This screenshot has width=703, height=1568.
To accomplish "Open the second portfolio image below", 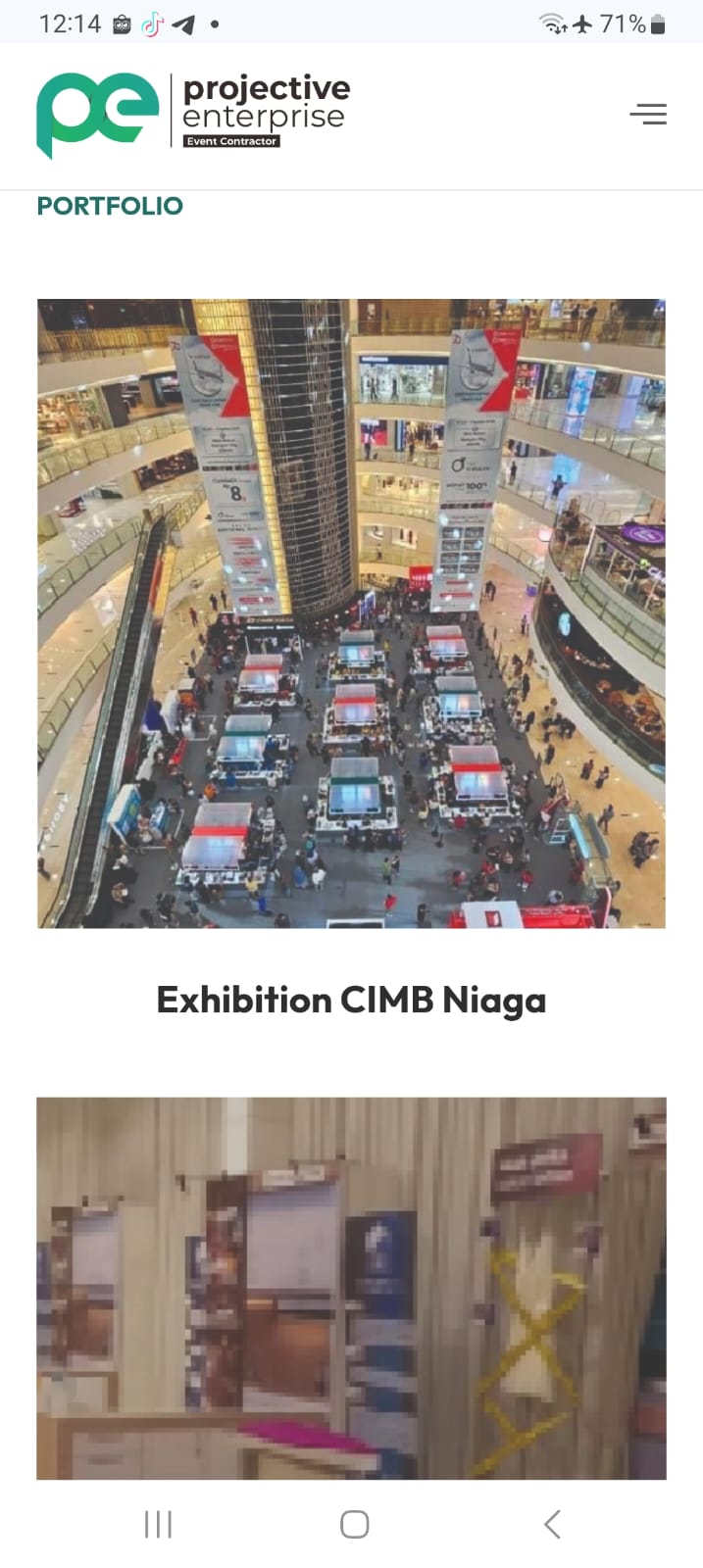I will 351,1288.
